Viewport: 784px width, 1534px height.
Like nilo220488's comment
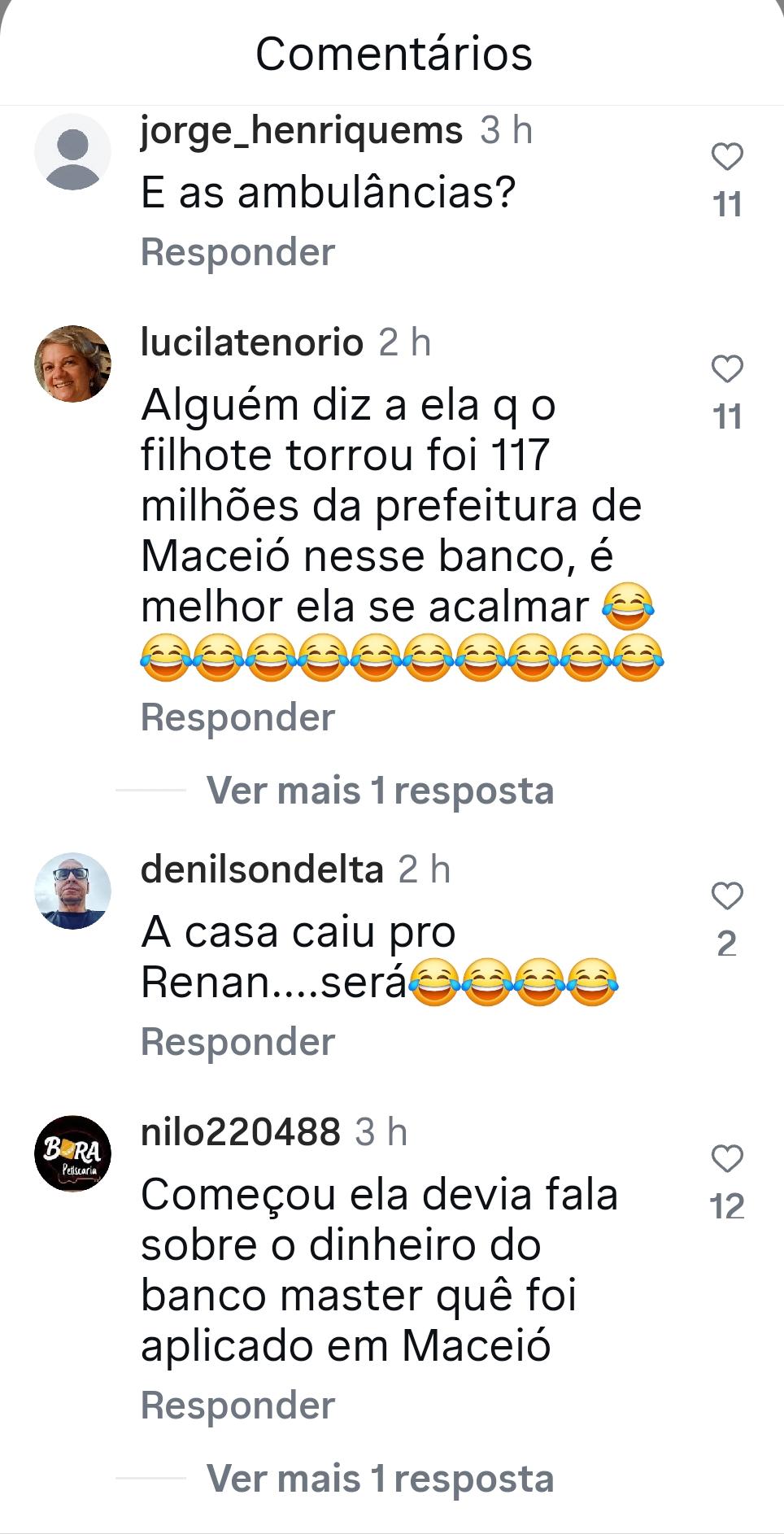click(727, 1159)
